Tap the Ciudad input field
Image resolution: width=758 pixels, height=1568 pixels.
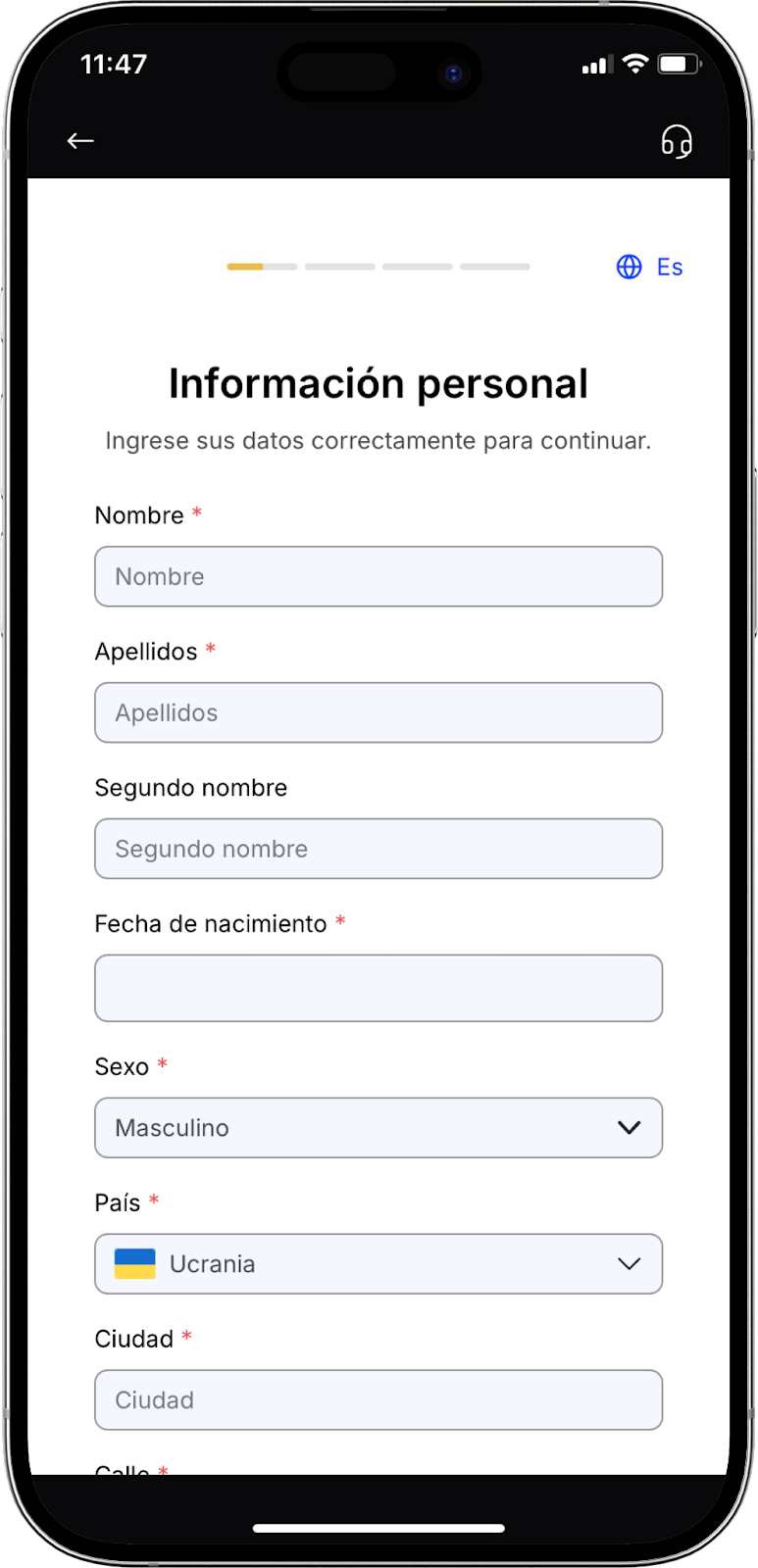(379, 1399)
